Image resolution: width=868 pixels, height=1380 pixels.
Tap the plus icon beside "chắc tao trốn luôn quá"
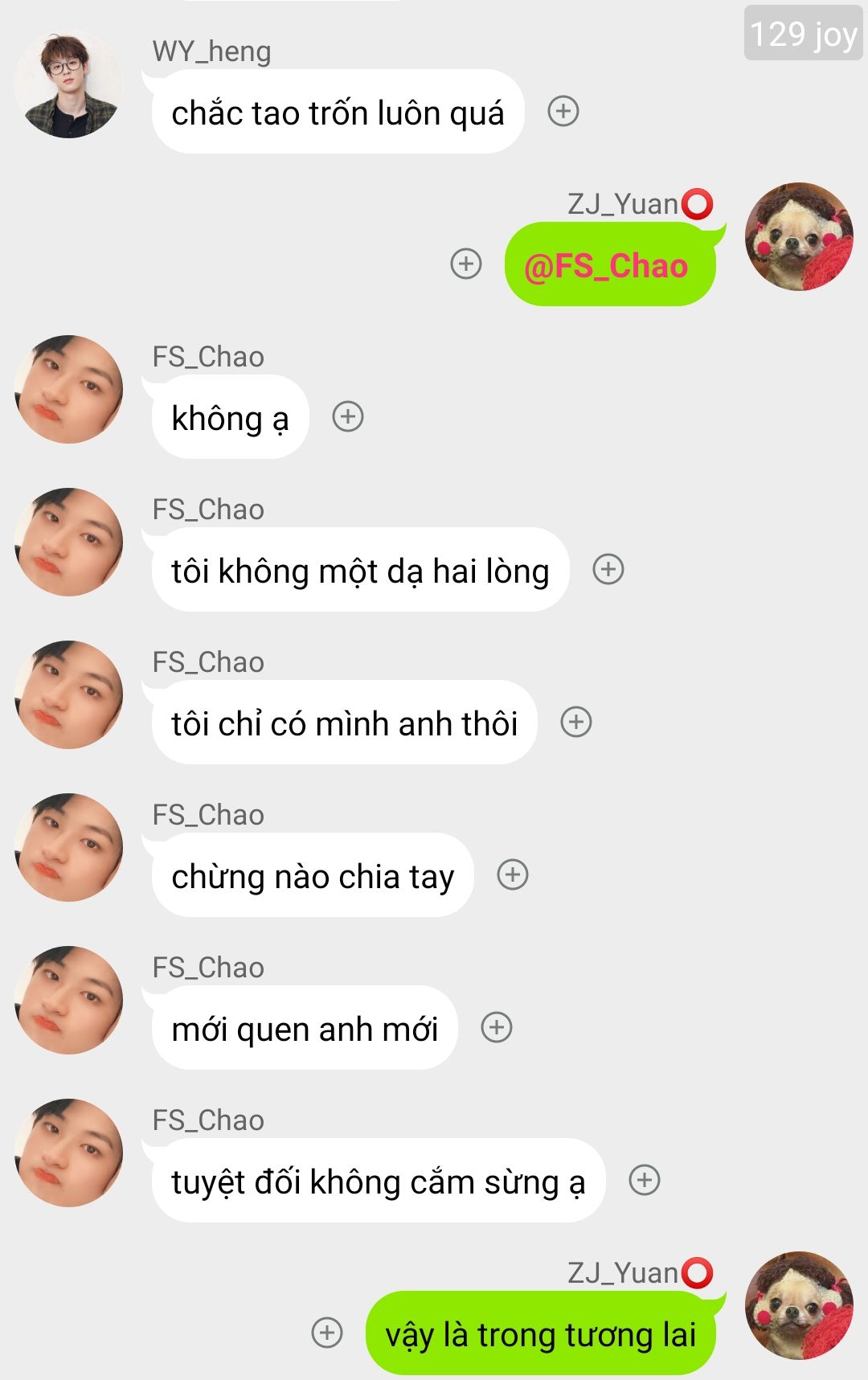563,111
